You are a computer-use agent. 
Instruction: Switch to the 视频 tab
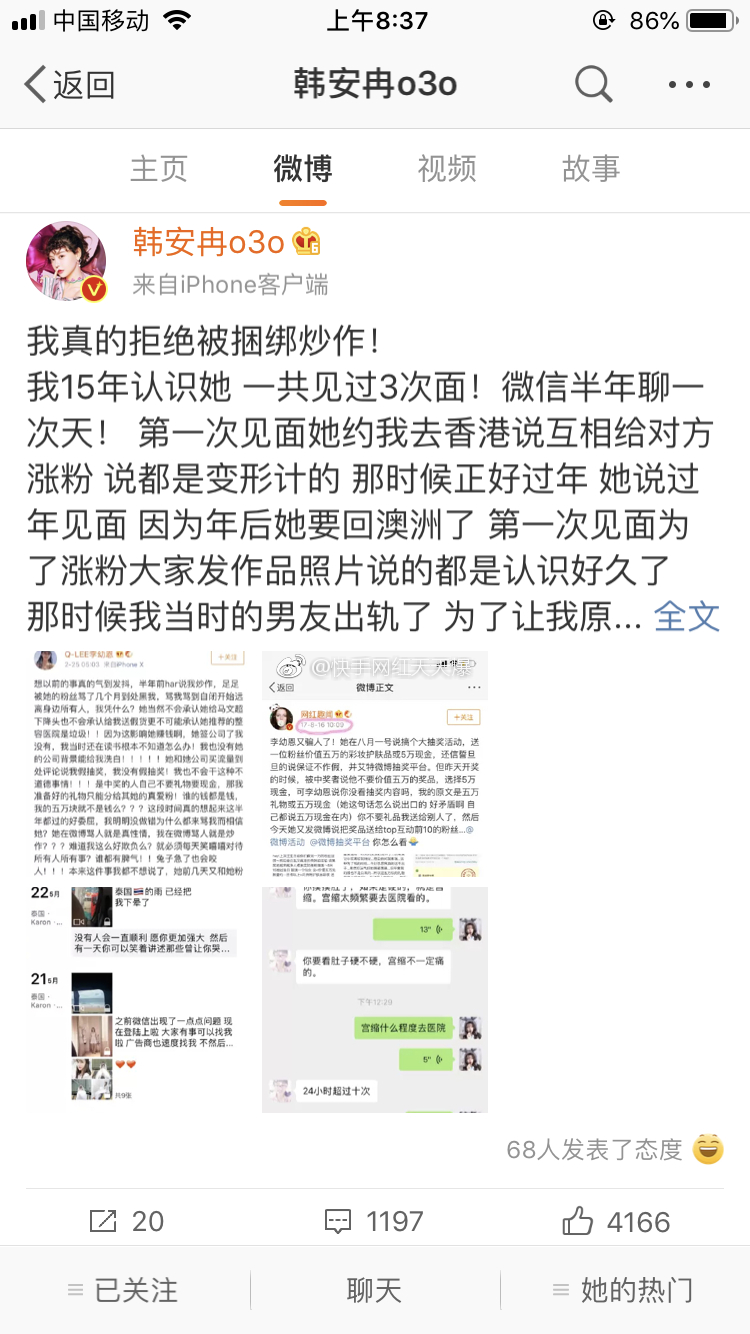coord(447,169)
